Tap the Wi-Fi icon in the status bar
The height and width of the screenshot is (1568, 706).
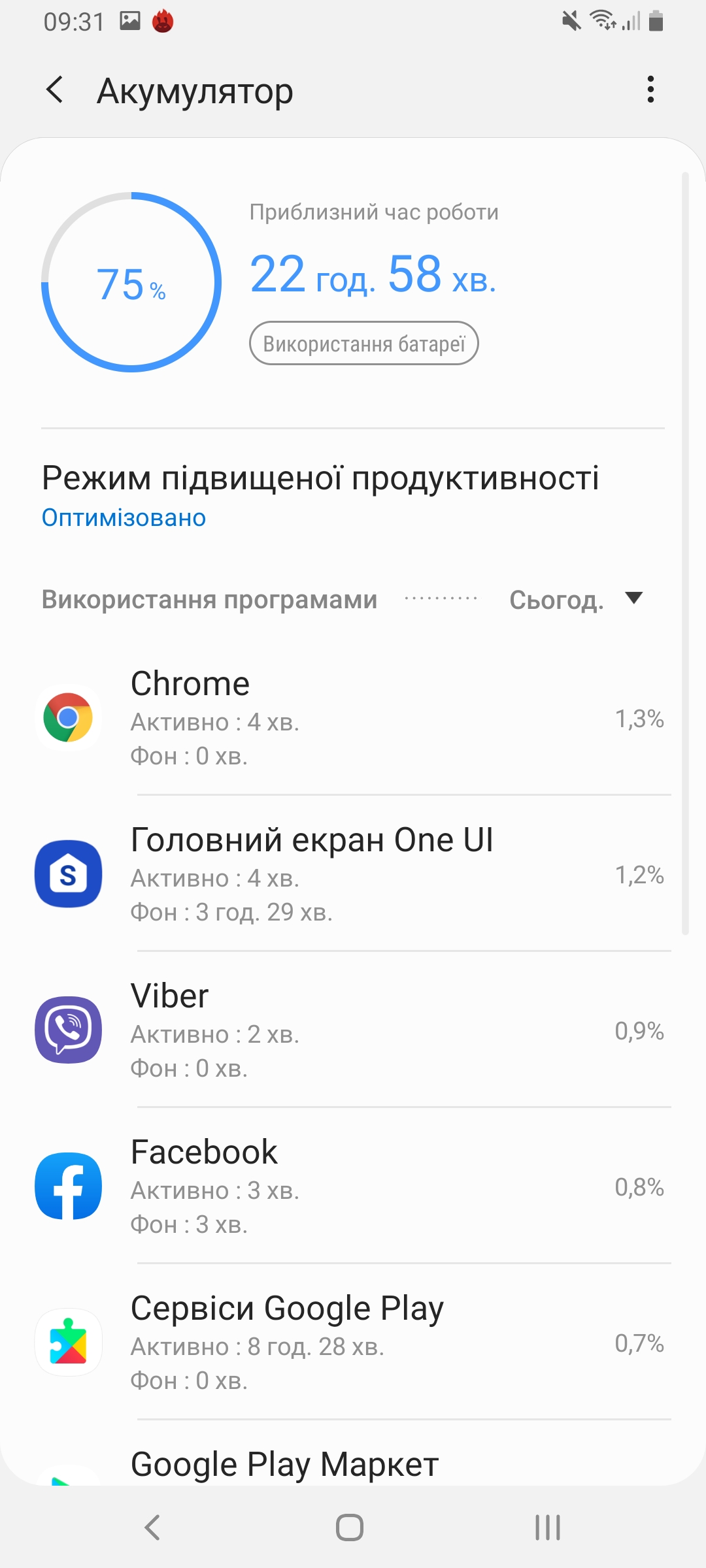click(x=602, y=20)
